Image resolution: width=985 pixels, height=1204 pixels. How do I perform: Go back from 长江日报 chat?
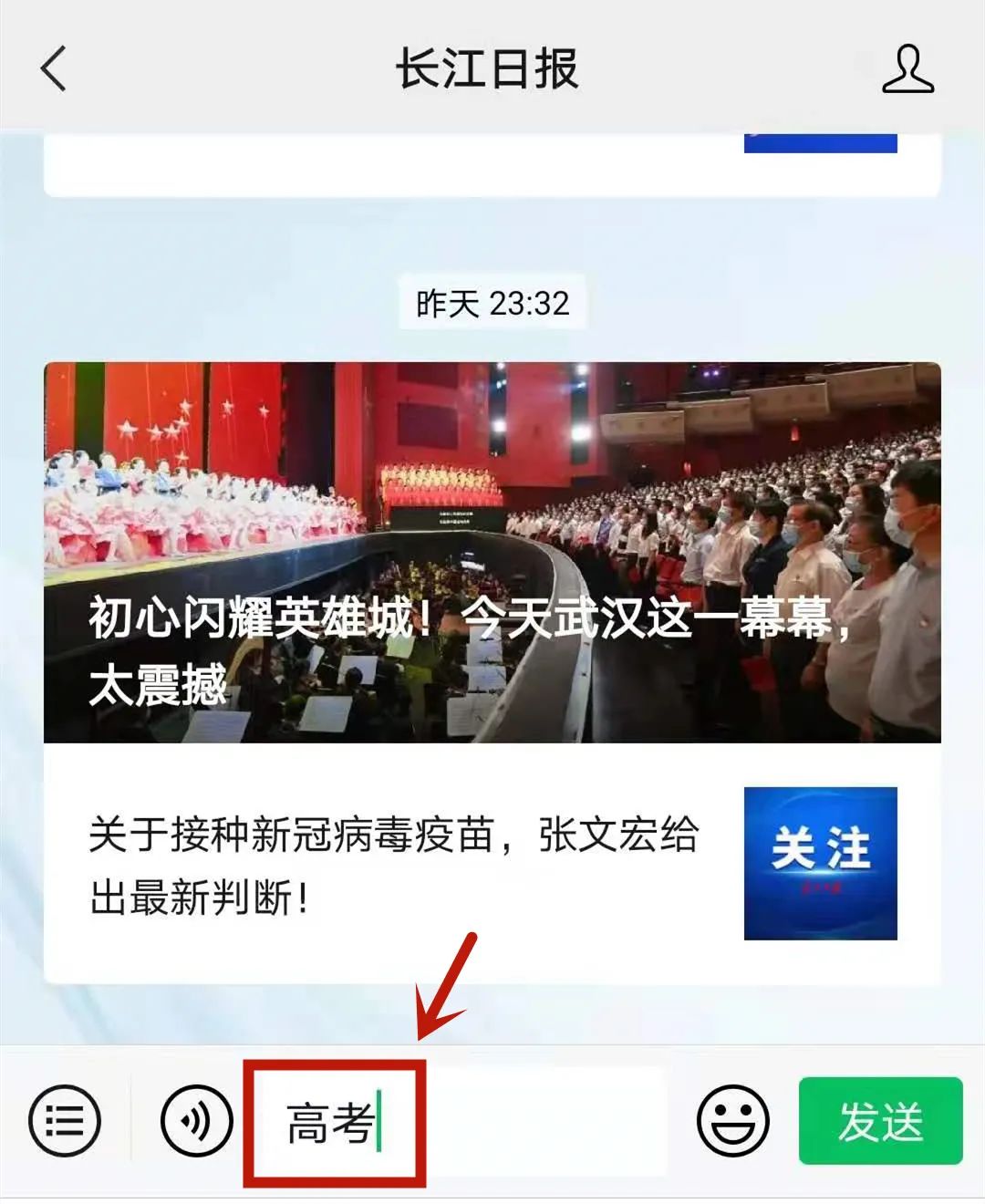click(x=55, y=68)
